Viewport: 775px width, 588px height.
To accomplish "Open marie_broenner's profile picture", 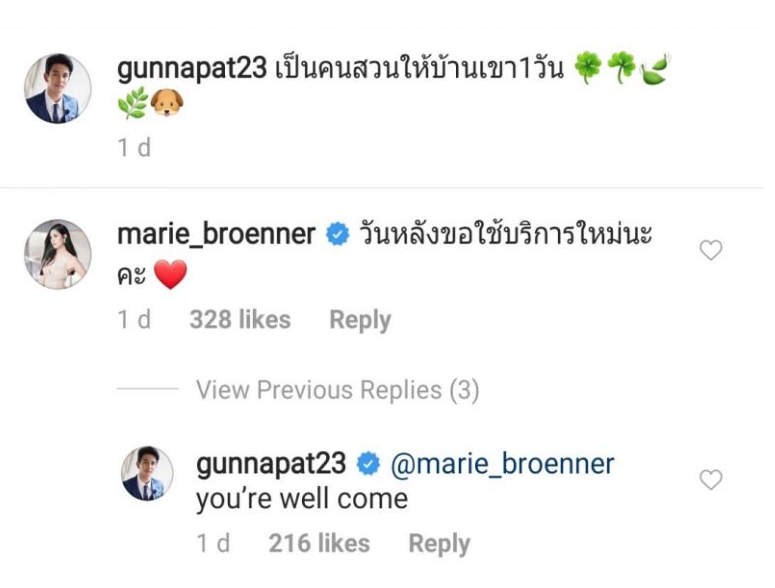I will 58,255.
